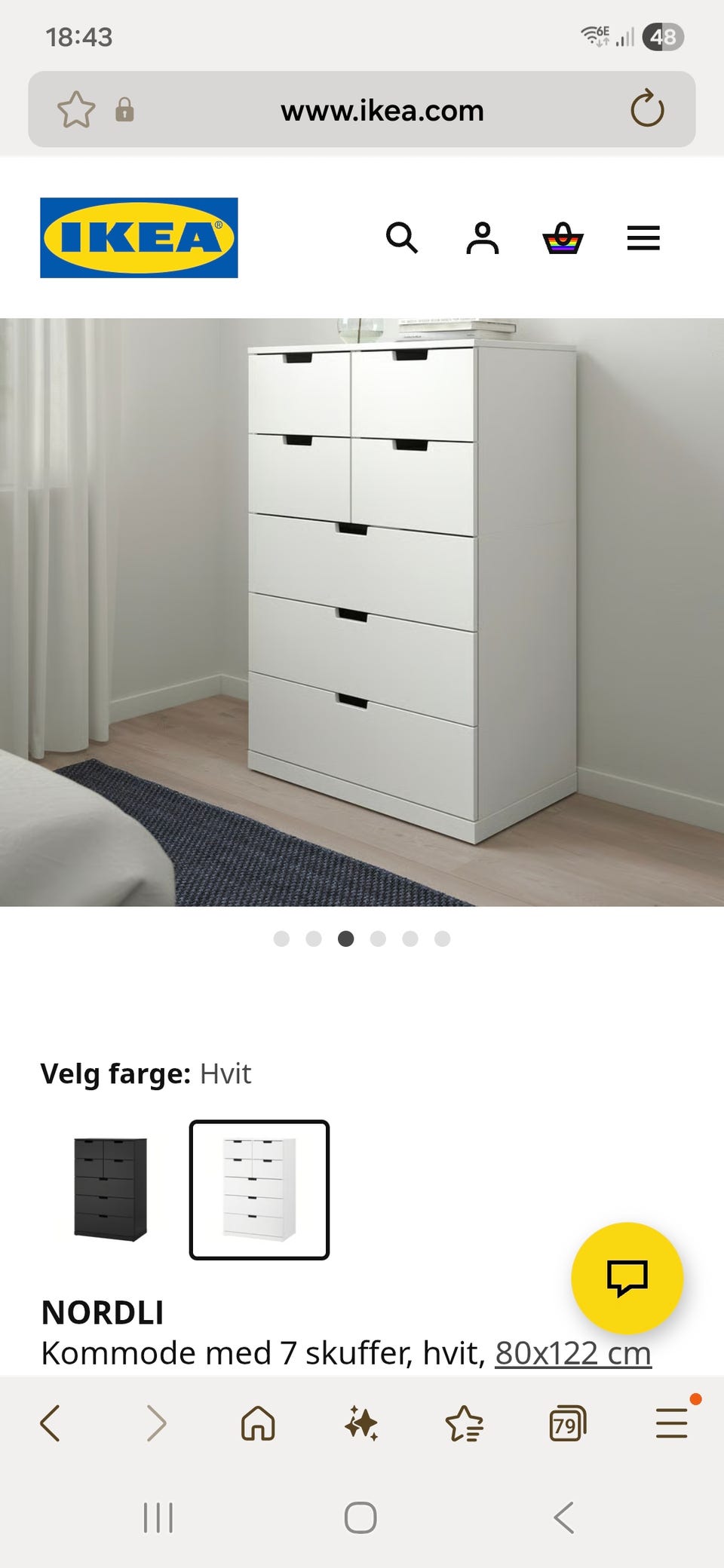
Task: Open the IKEA account profile icon
Action: point(483,238)
